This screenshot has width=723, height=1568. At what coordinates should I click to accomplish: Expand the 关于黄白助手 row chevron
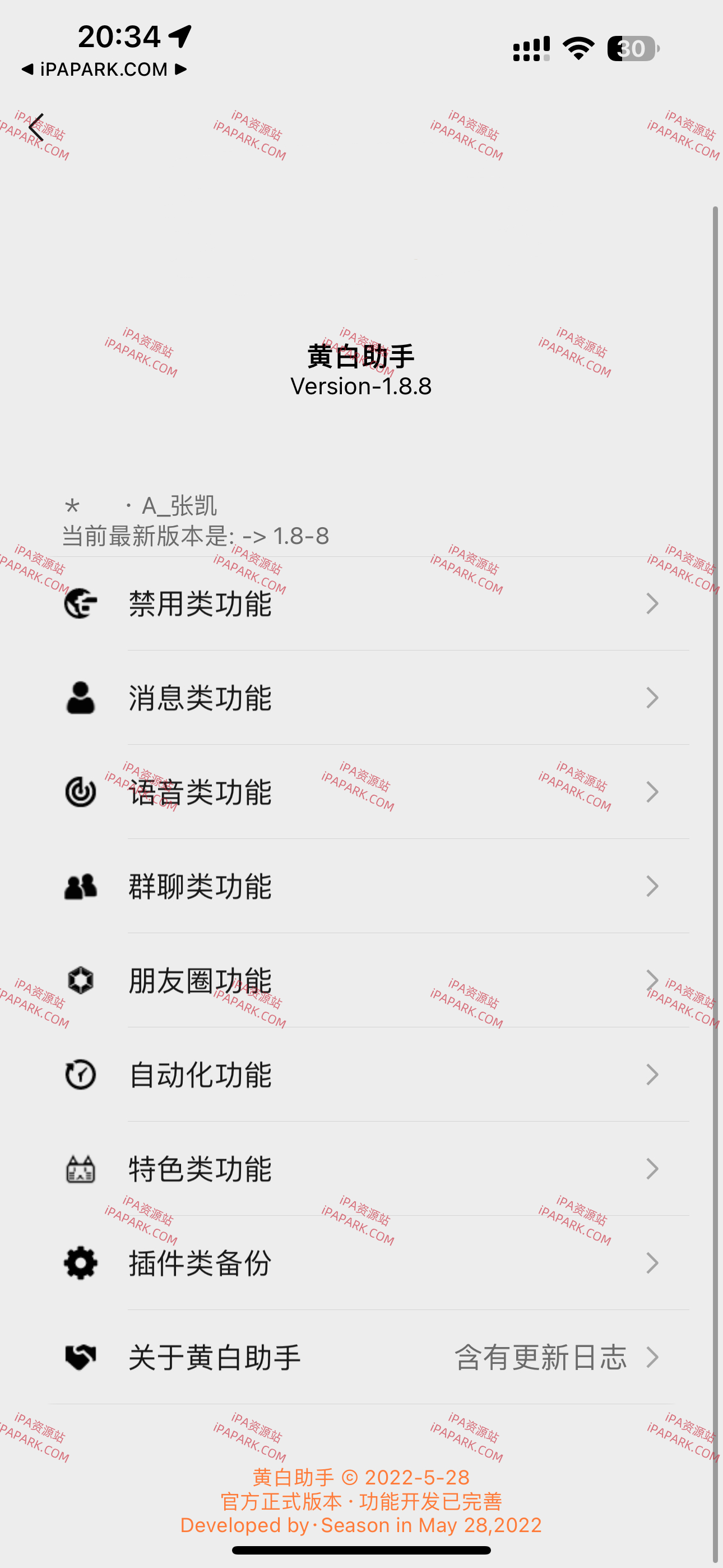(653, 1356)
